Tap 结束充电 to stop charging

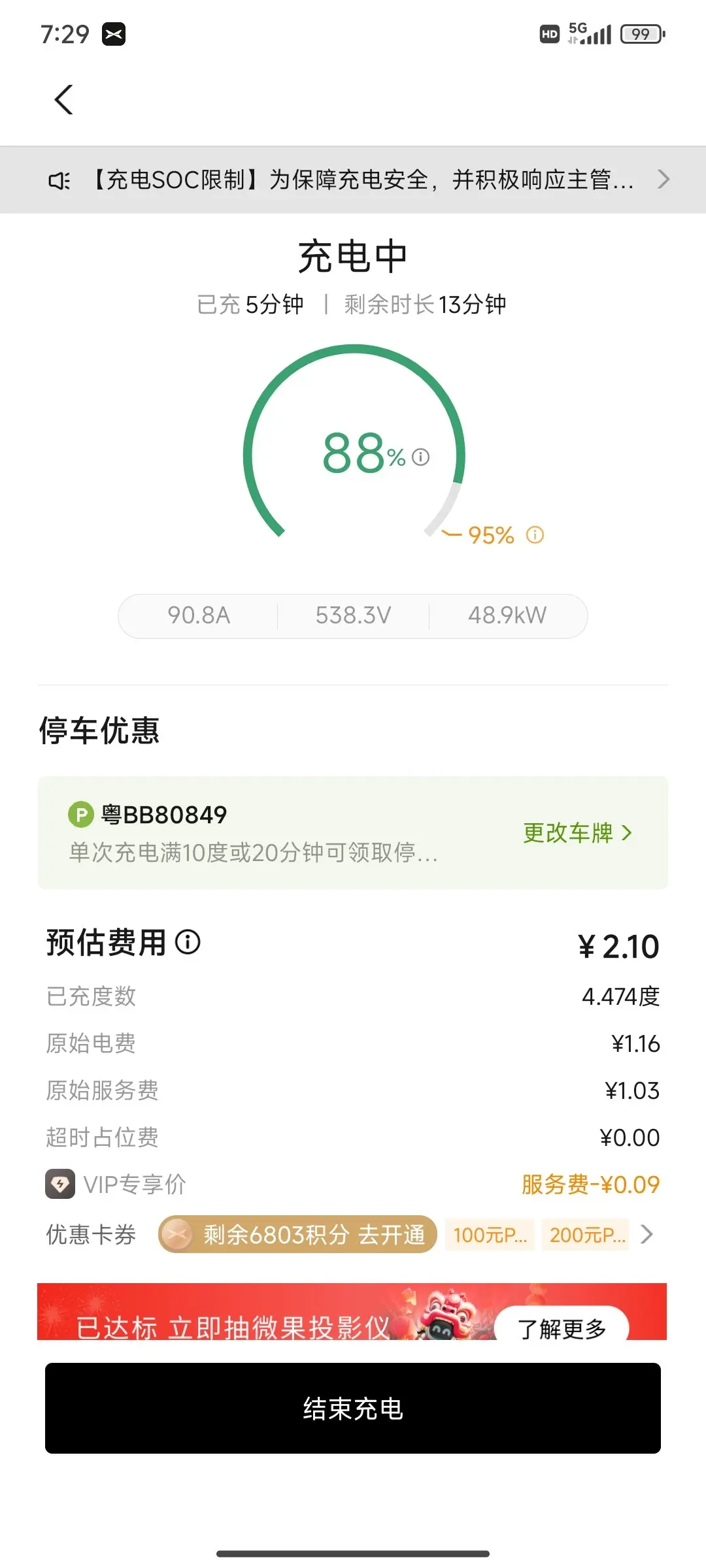[353, 1408]
